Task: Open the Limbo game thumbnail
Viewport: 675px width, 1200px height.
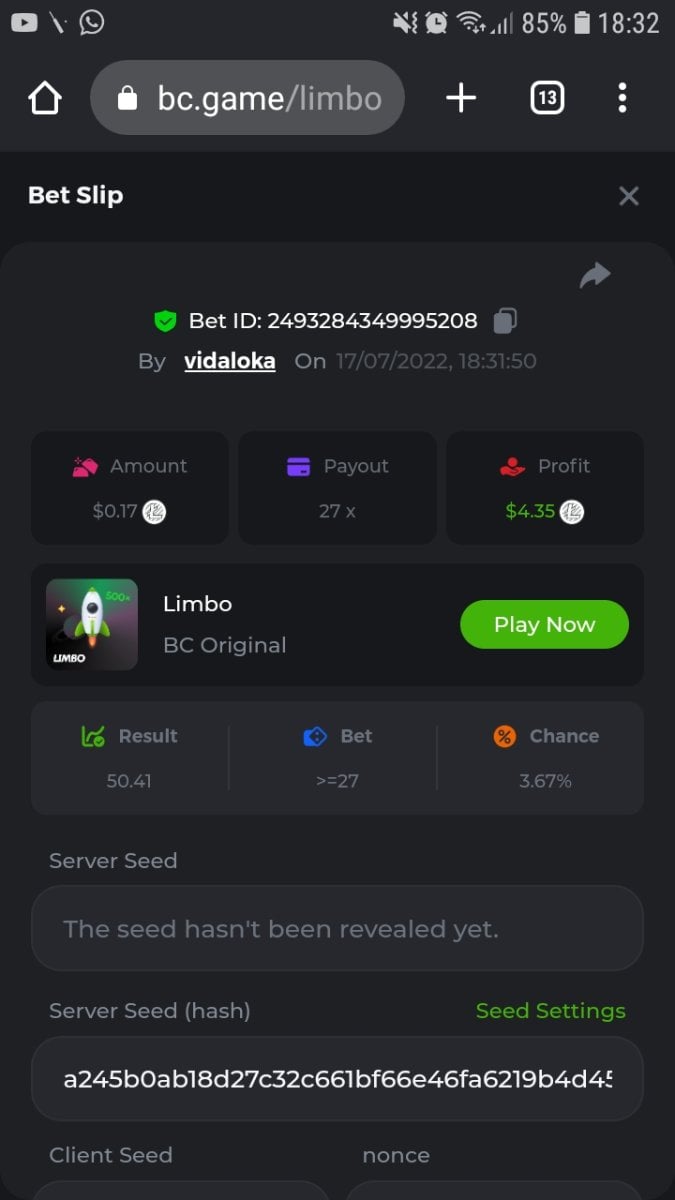Action: (92, 624)
